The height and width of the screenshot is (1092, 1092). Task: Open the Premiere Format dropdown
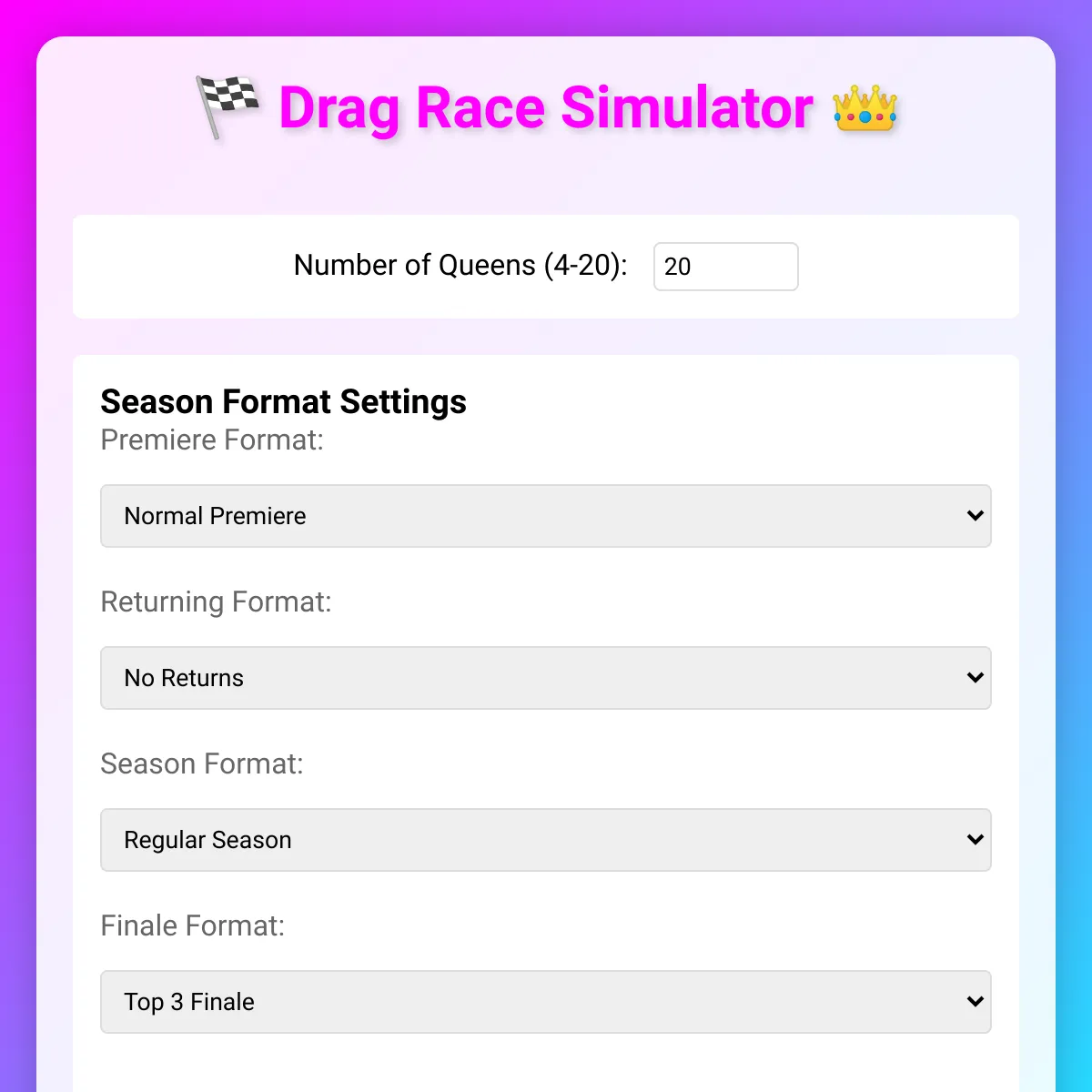pos(545,516)
